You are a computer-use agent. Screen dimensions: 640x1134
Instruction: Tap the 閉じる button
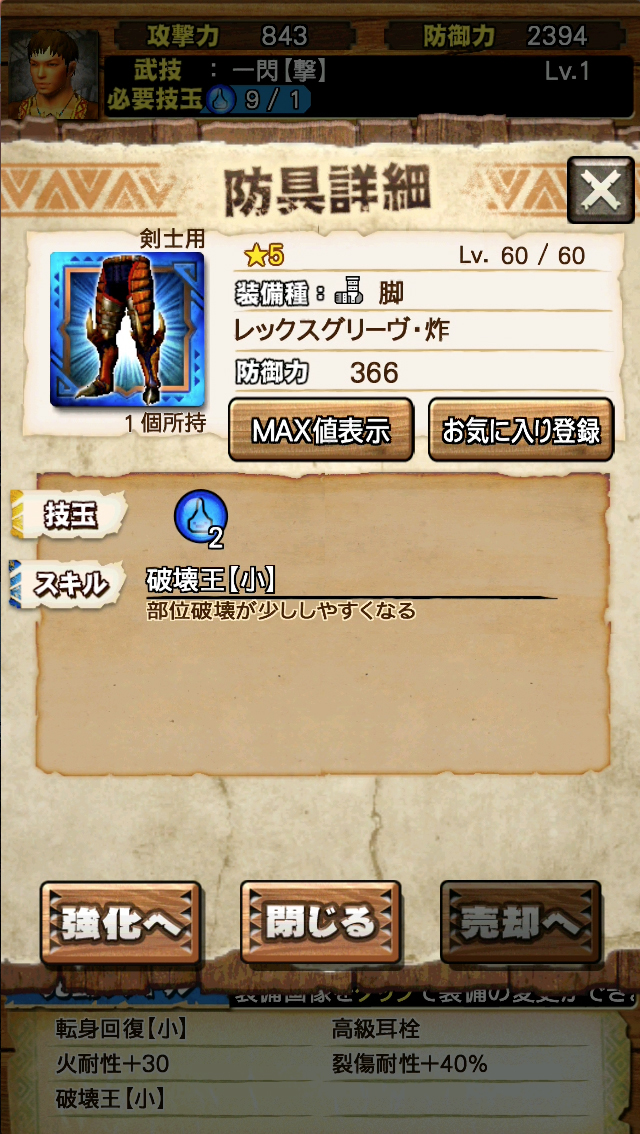320,923
